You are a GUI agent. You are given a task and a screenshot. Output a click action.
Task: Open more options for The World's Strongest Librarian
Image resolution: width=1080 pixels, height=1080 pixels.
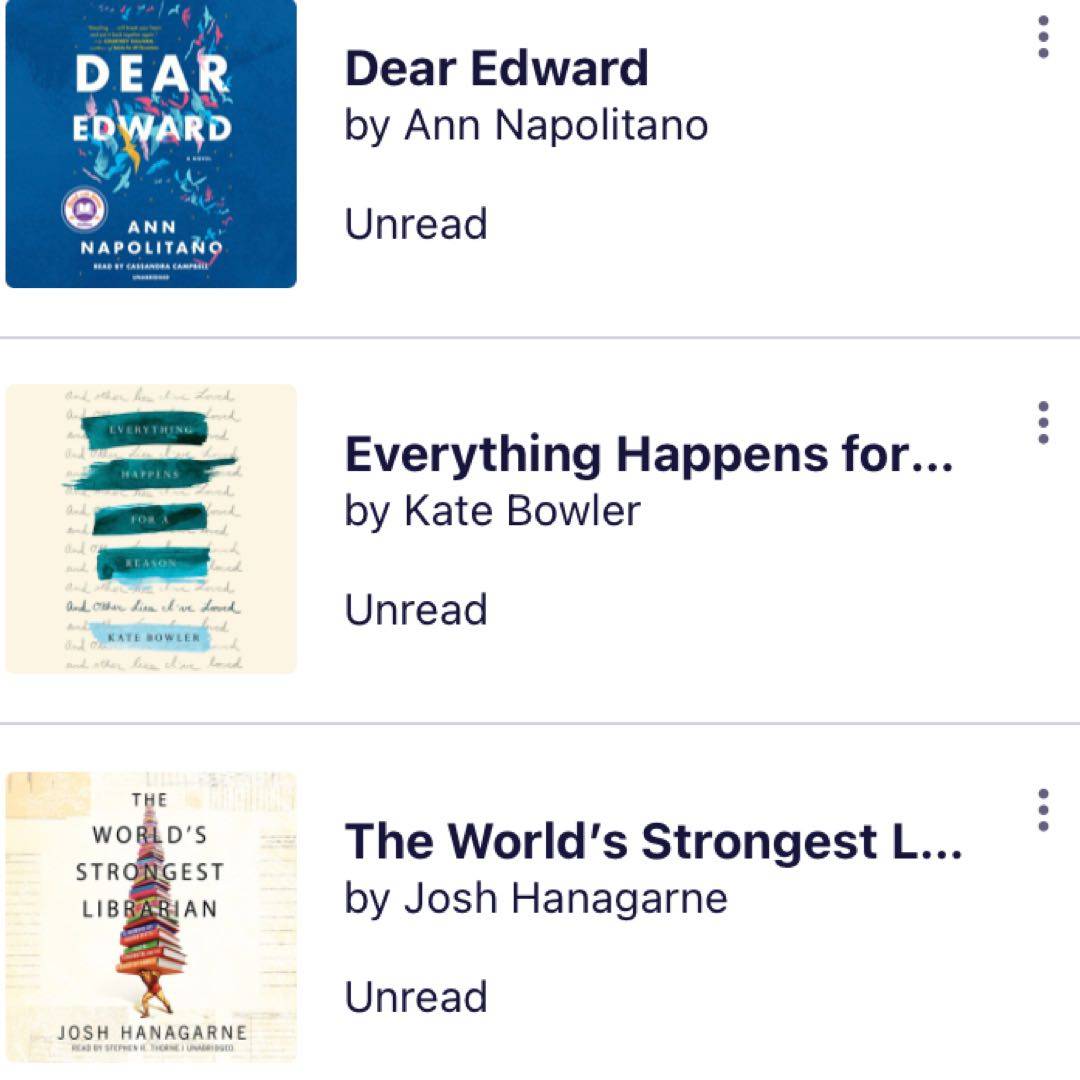point(1043,810)
